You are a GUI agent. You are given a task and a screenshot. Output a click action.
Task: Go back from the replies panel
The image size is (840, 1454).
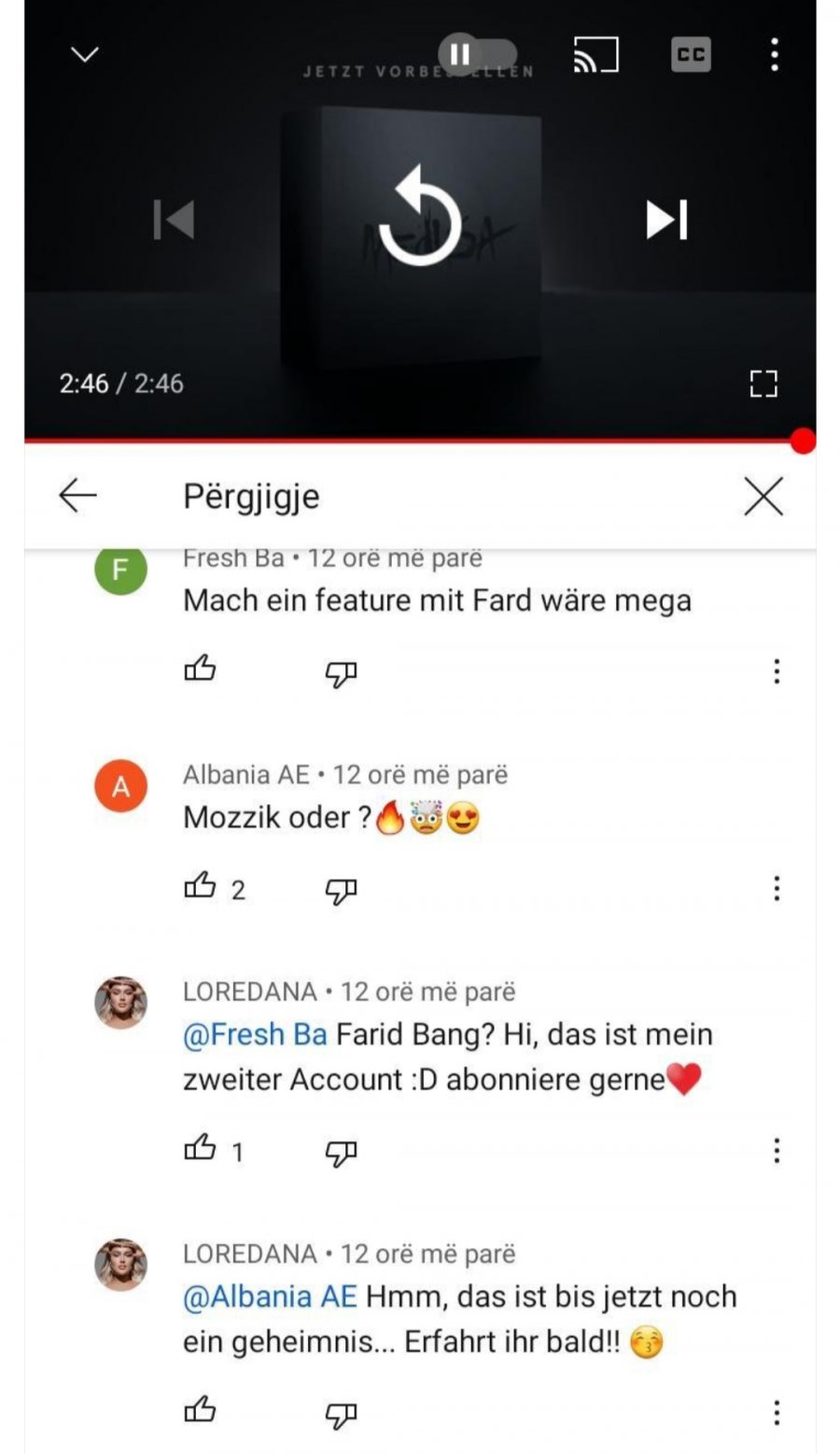coord(78,496)
